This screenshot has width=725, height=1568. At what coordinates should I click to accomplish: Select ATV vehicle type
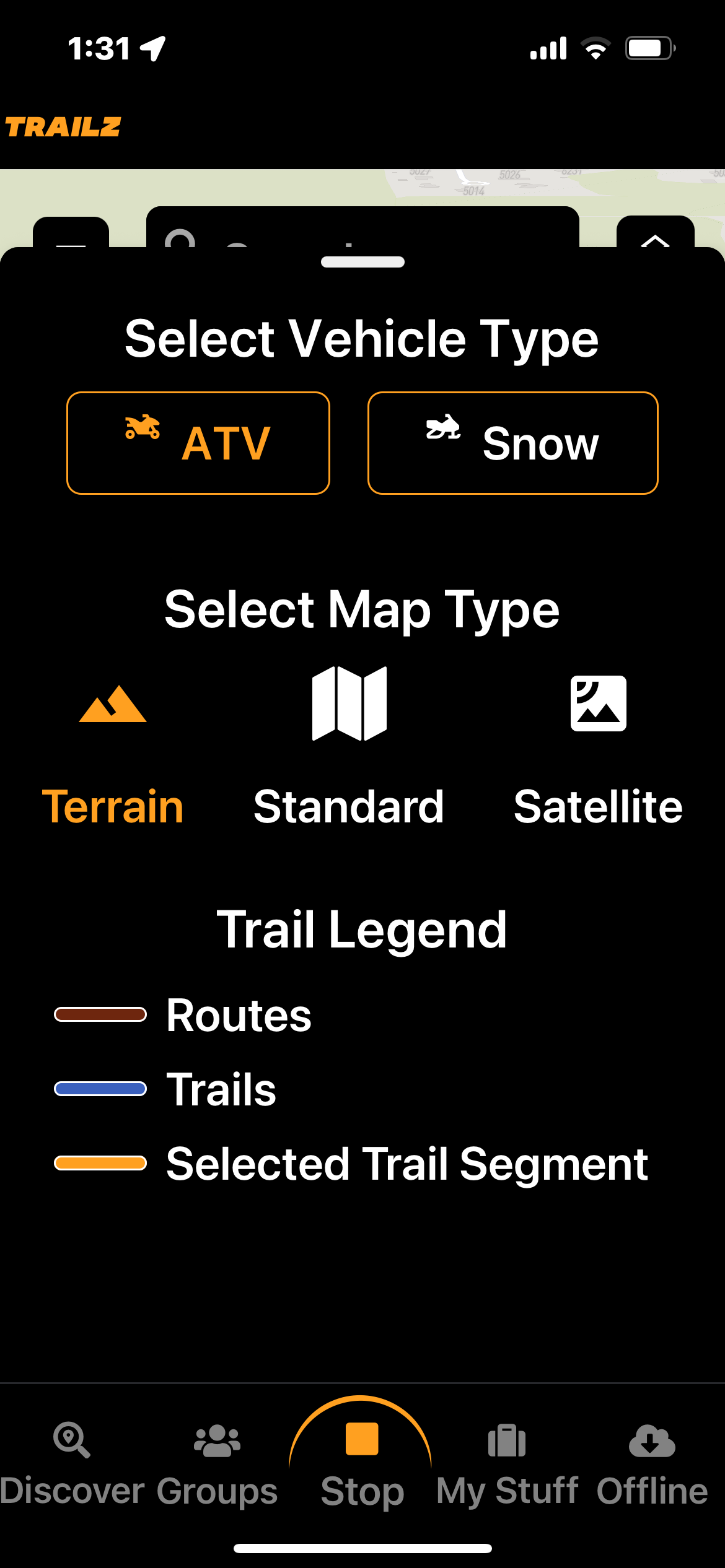click(198, 443)
